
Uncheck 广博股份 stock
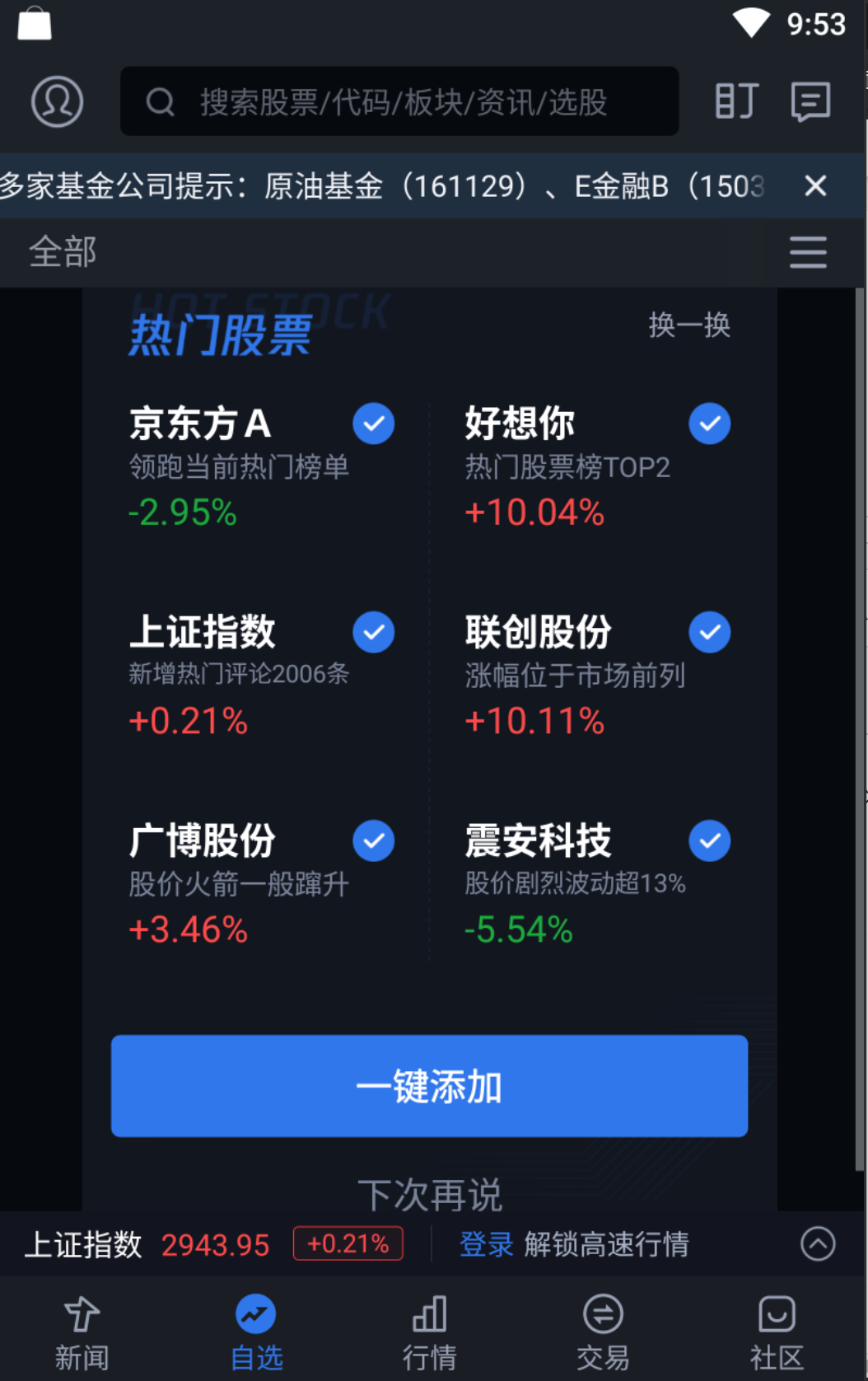(373, 840)
